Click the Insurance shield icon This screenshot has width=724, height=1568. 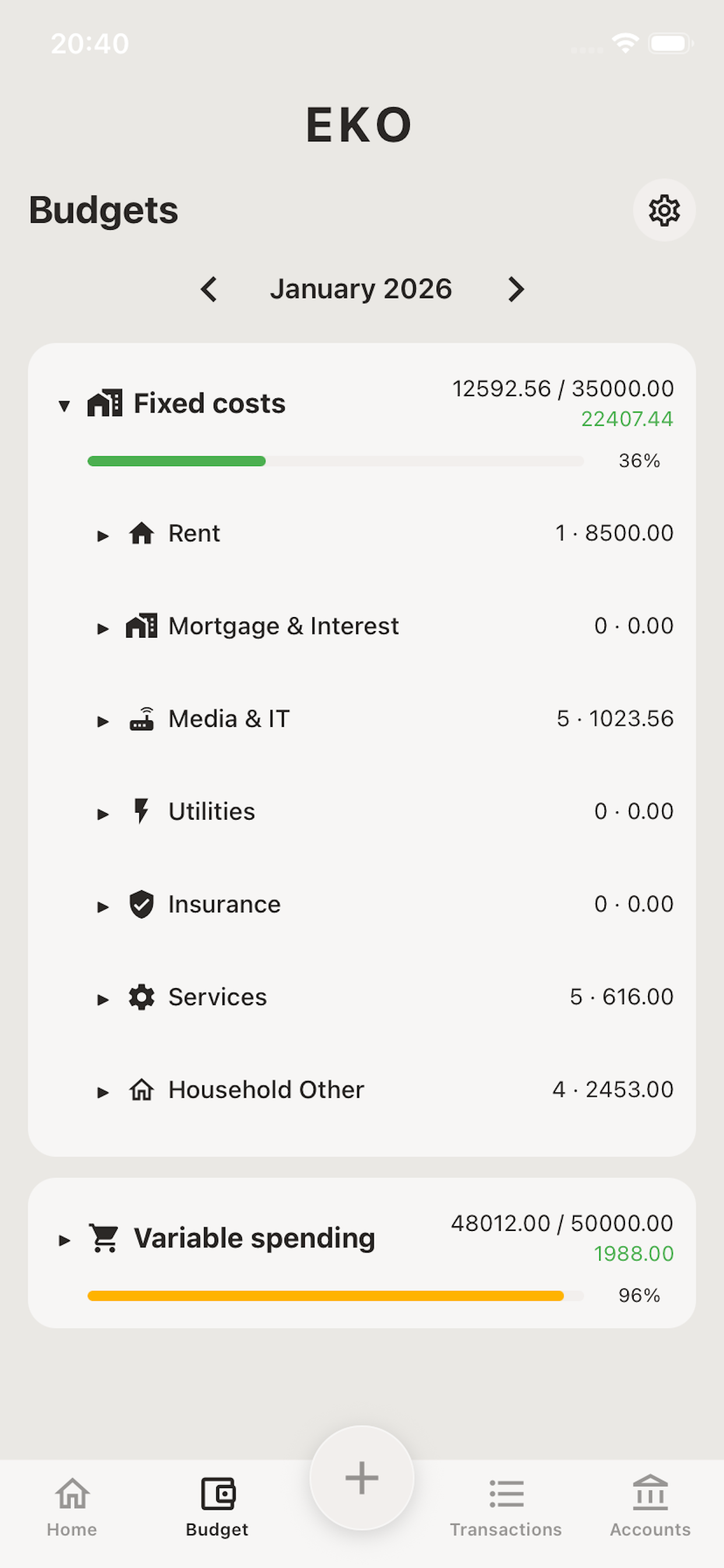(142, 905)
